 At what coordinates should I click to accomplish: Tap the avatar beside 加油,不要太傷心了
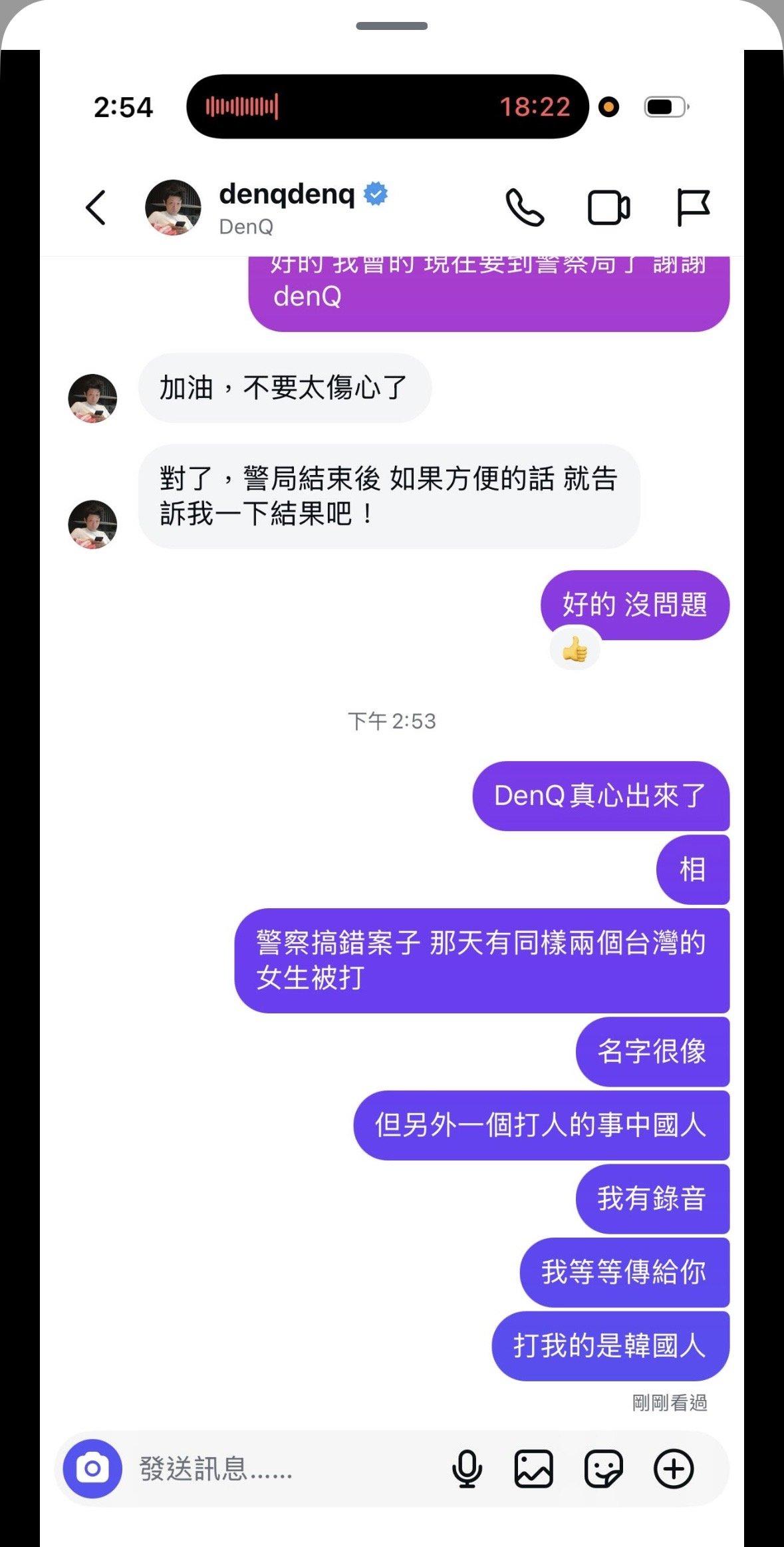(x=92, y=399)
